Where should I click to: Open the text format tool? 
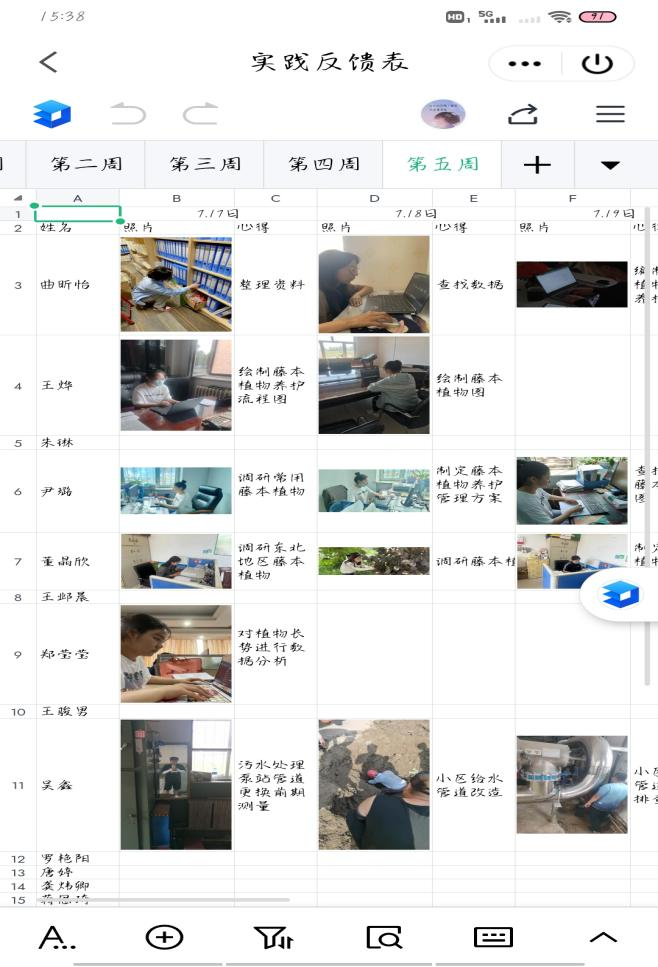(x=56, y=937)
